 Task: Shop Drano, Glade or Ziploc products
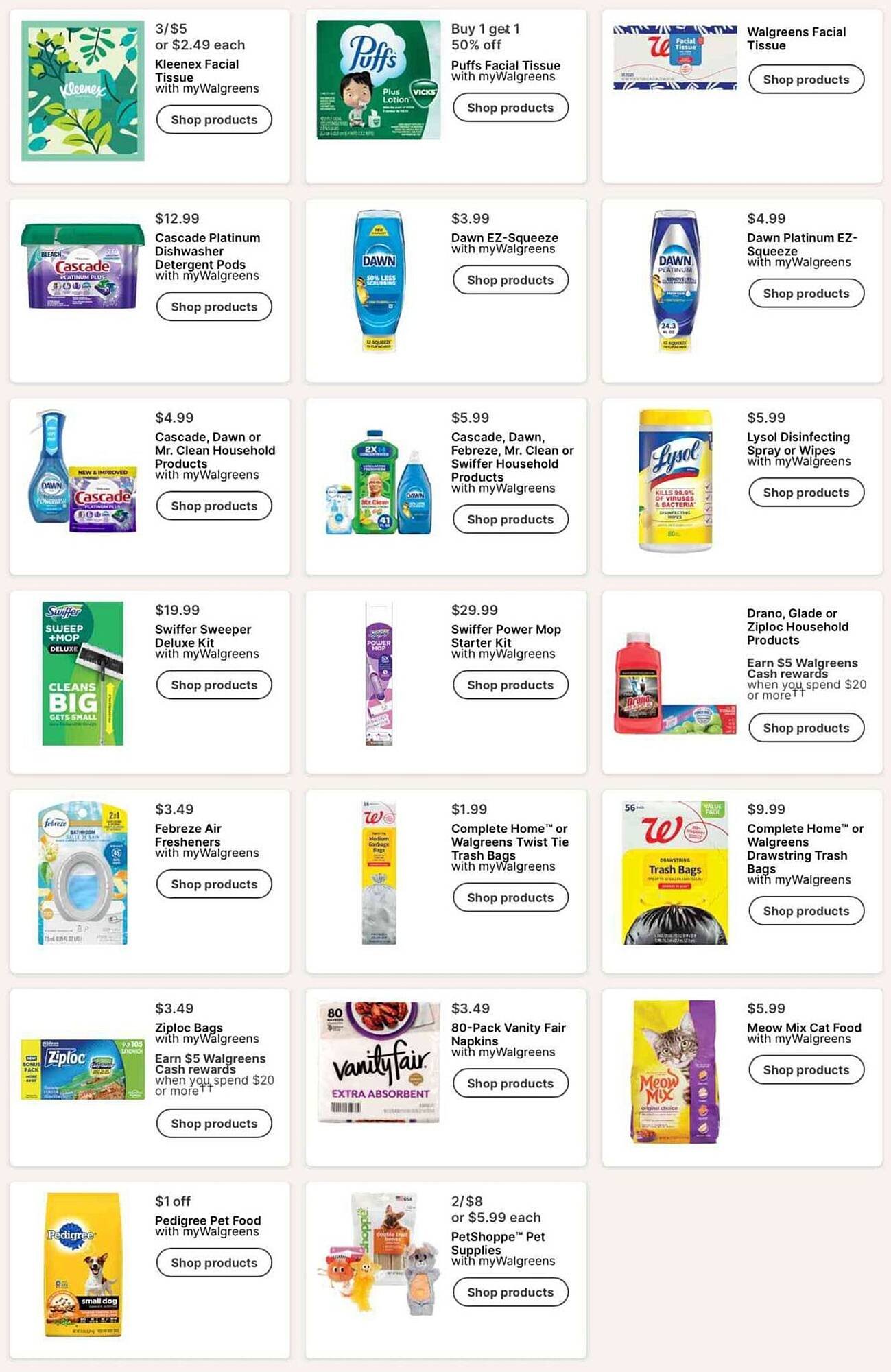(806, 728)
